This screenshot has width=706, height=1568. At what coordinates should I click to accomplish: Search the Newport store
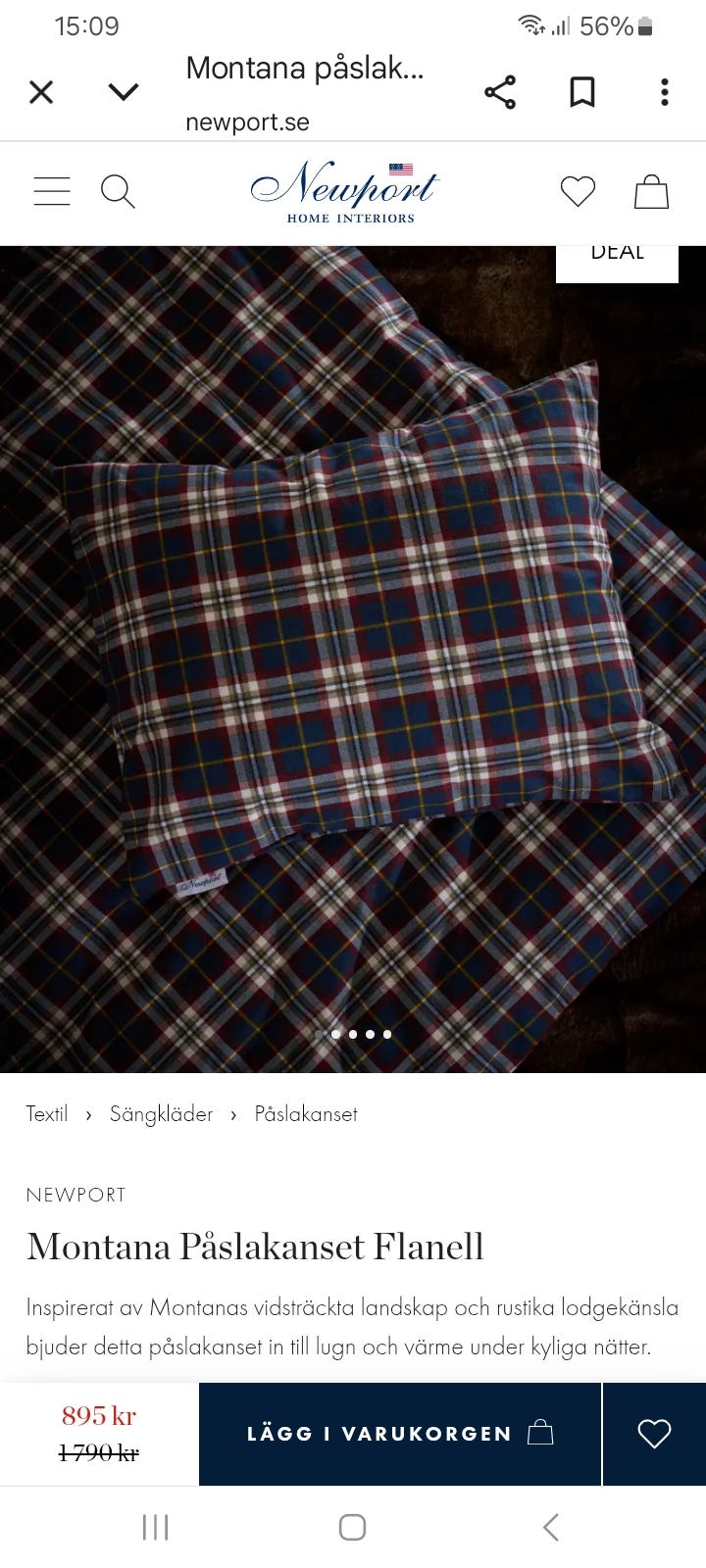pos(118,191)
